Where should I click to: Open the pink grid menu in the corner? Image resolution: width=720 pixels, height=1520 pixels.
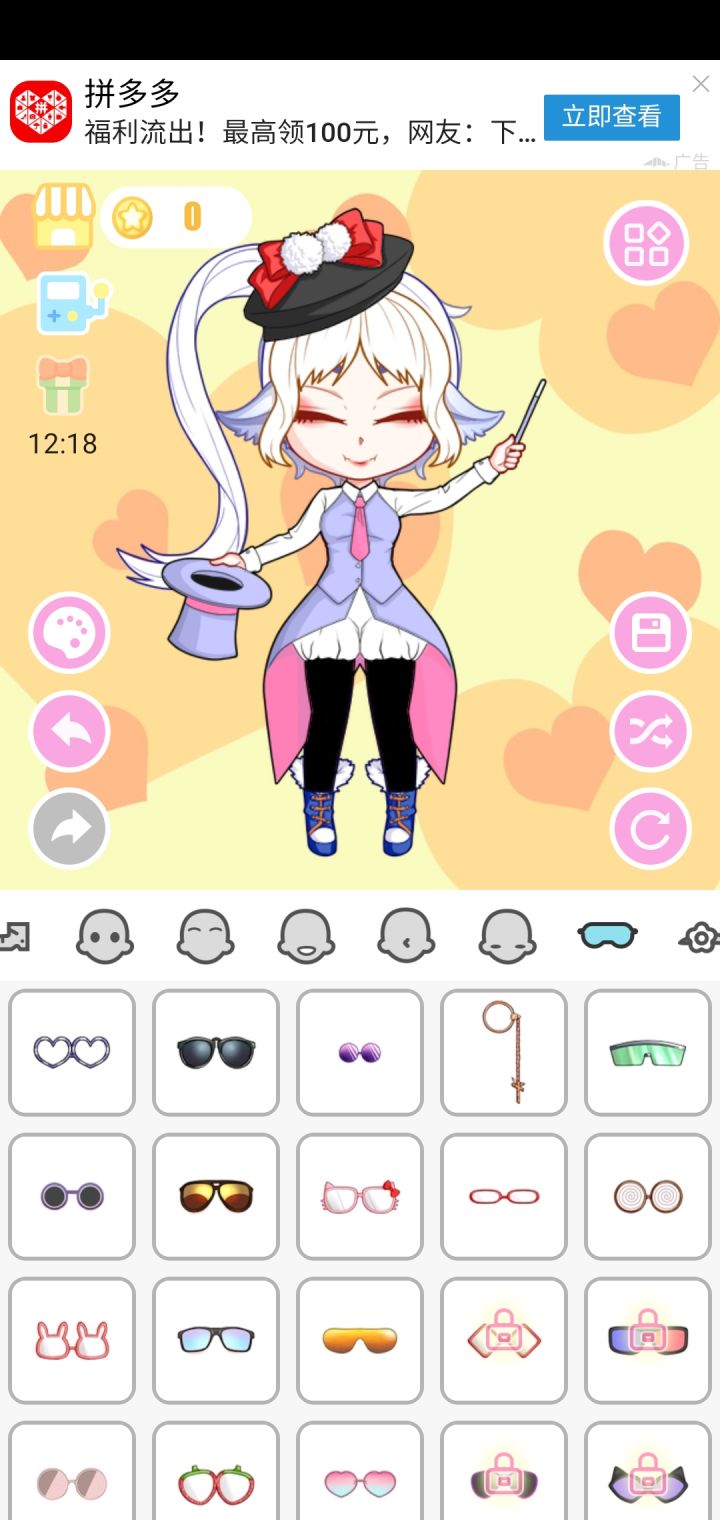point(645,243)
